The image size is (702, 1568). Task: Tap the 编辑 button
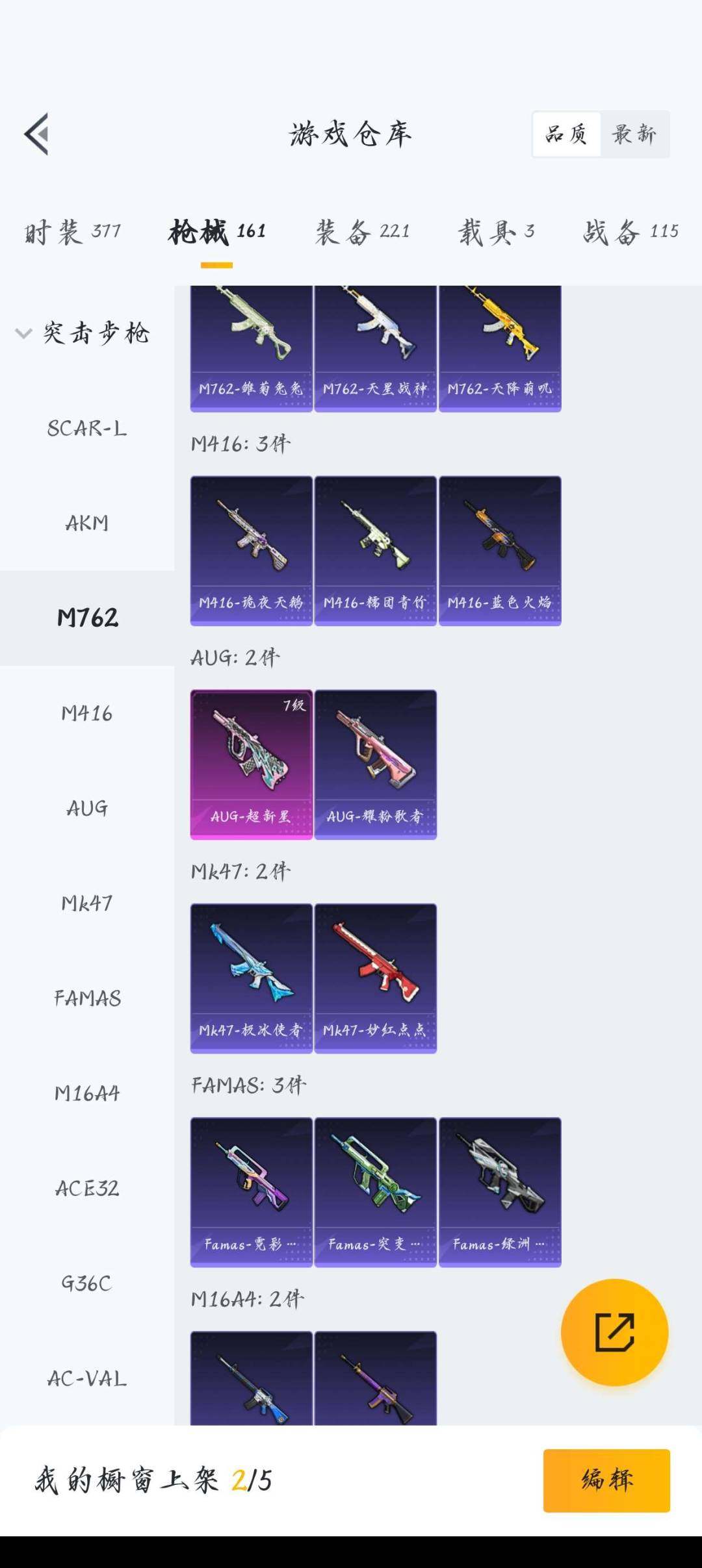tap(606, 1480)
